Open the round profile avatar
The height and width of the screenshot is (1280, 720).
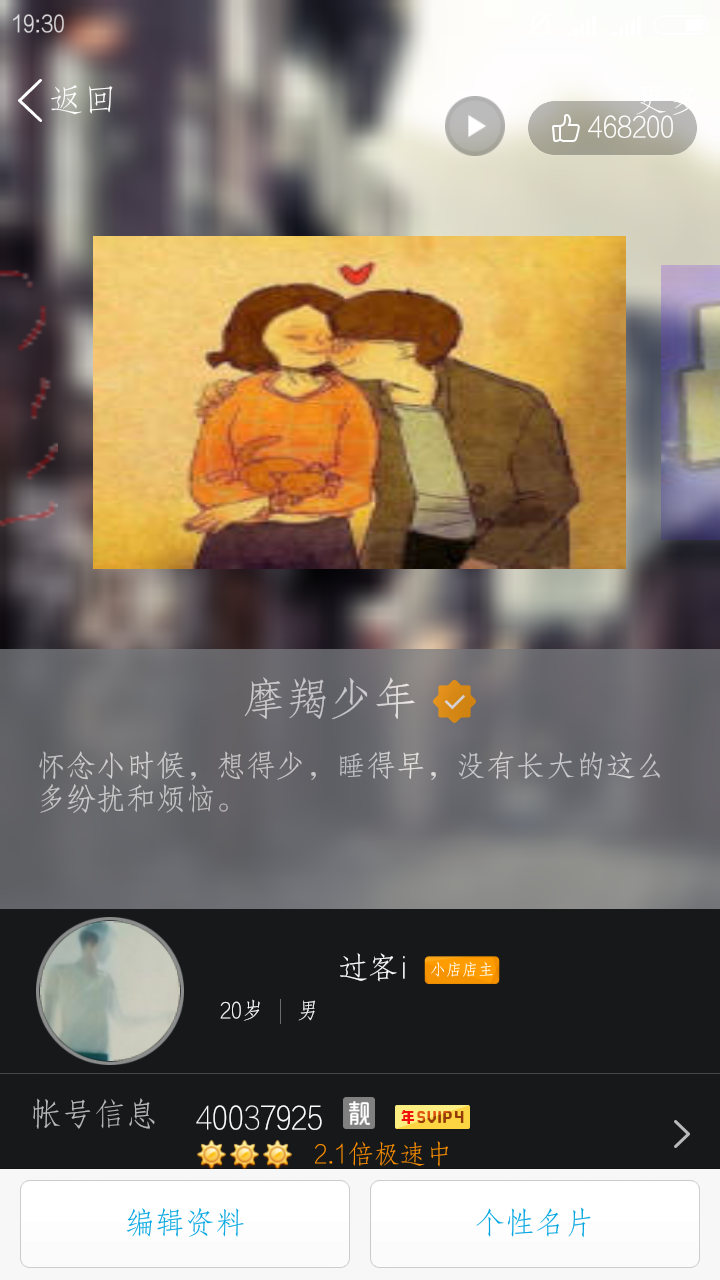point(110,991)
